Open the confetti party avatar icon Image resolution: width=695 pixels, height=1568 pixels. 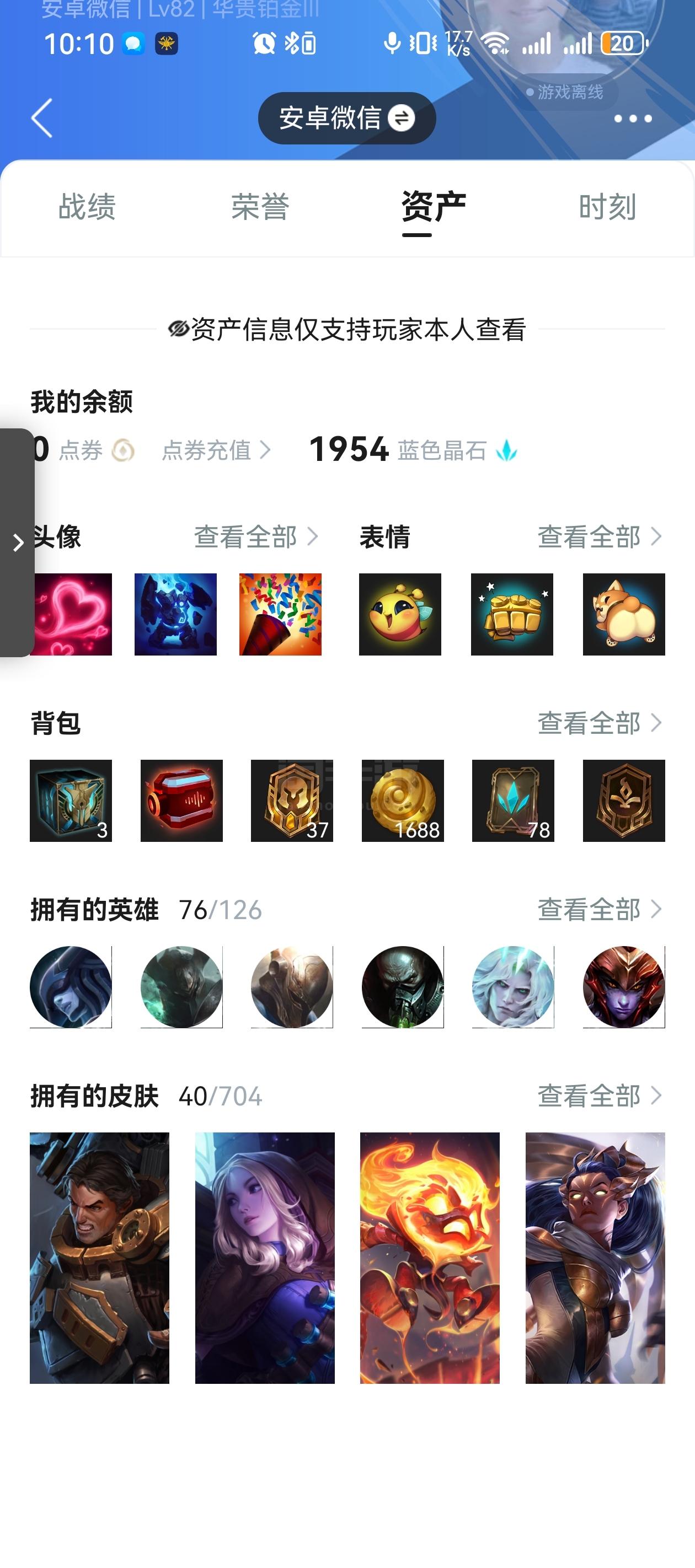pos(280,614)
